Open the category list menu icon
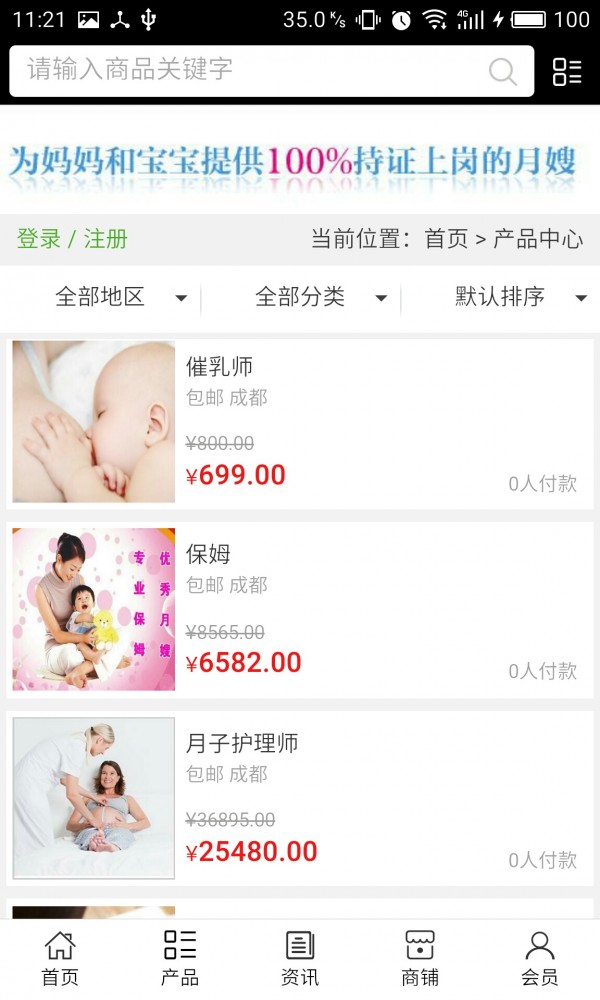The image size is (600, 1000). (x=567, y=71)
